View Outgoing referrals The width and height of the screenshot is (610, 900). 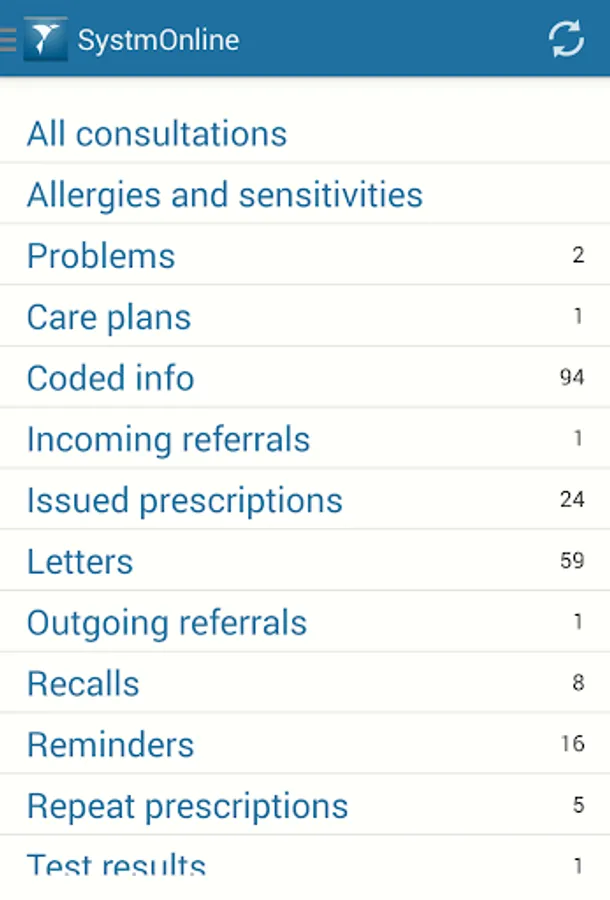click(167, 622)
